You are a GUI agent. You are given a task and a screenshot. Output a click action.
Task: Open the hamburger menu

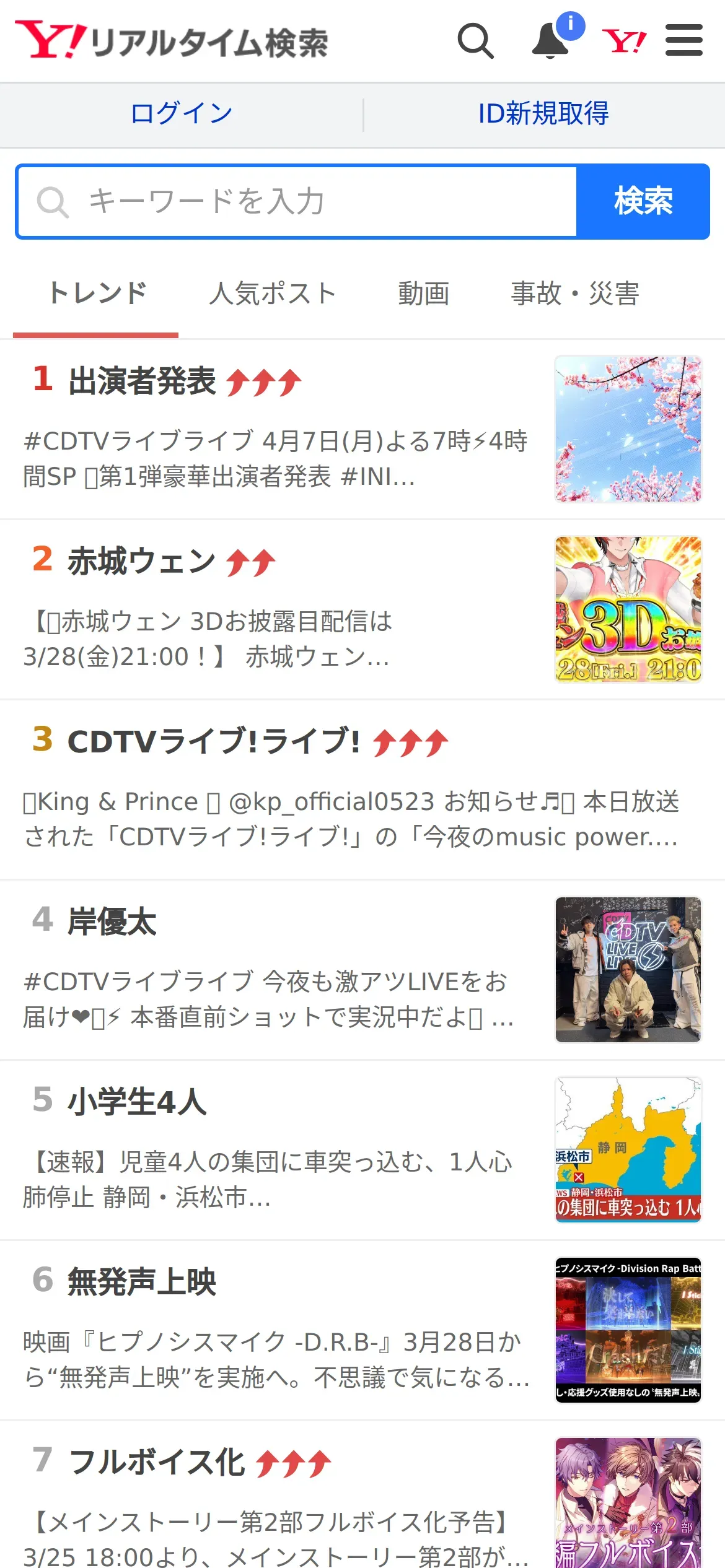(x=683, y=41)
